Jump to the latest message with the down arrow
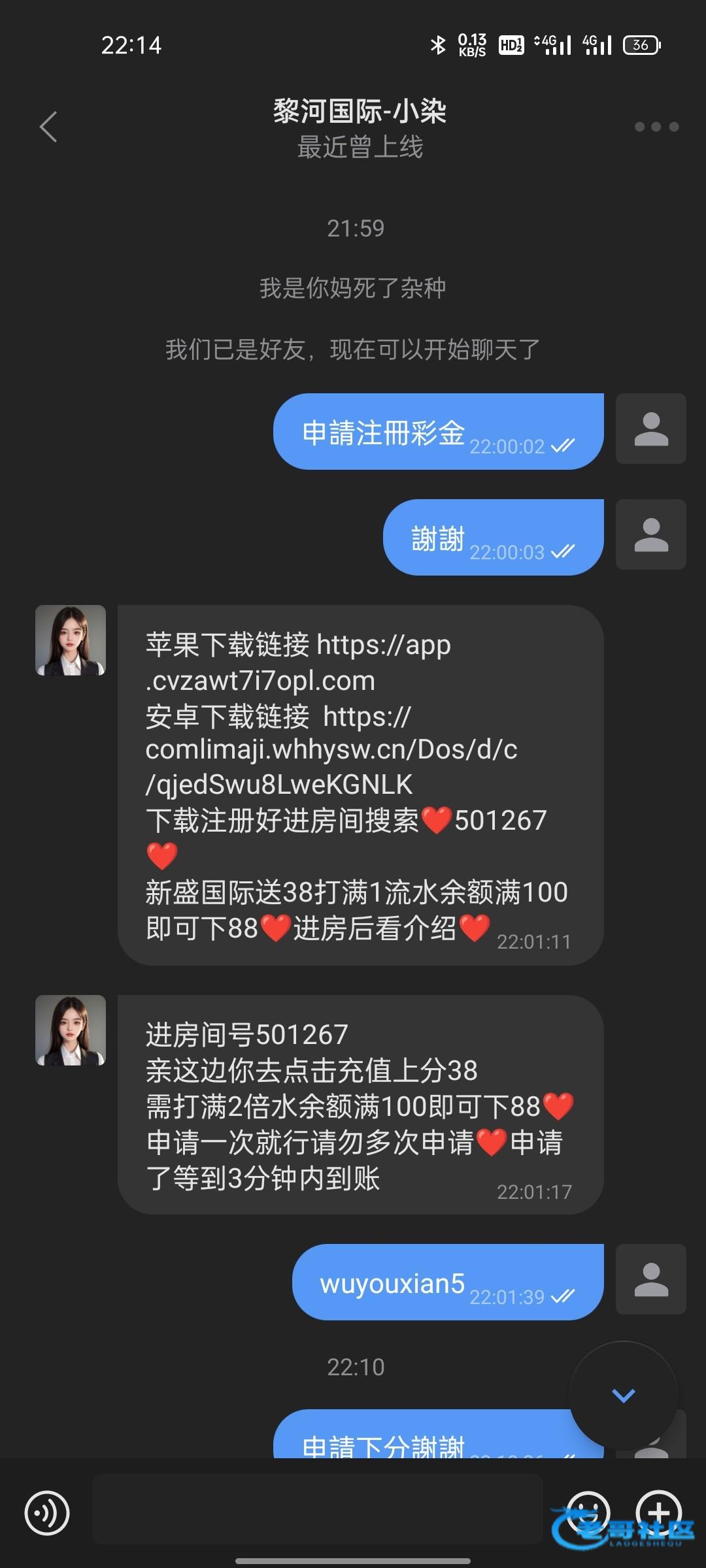Image resolution: width=706 pixels, height=1568 pixels. (623, 1396)
